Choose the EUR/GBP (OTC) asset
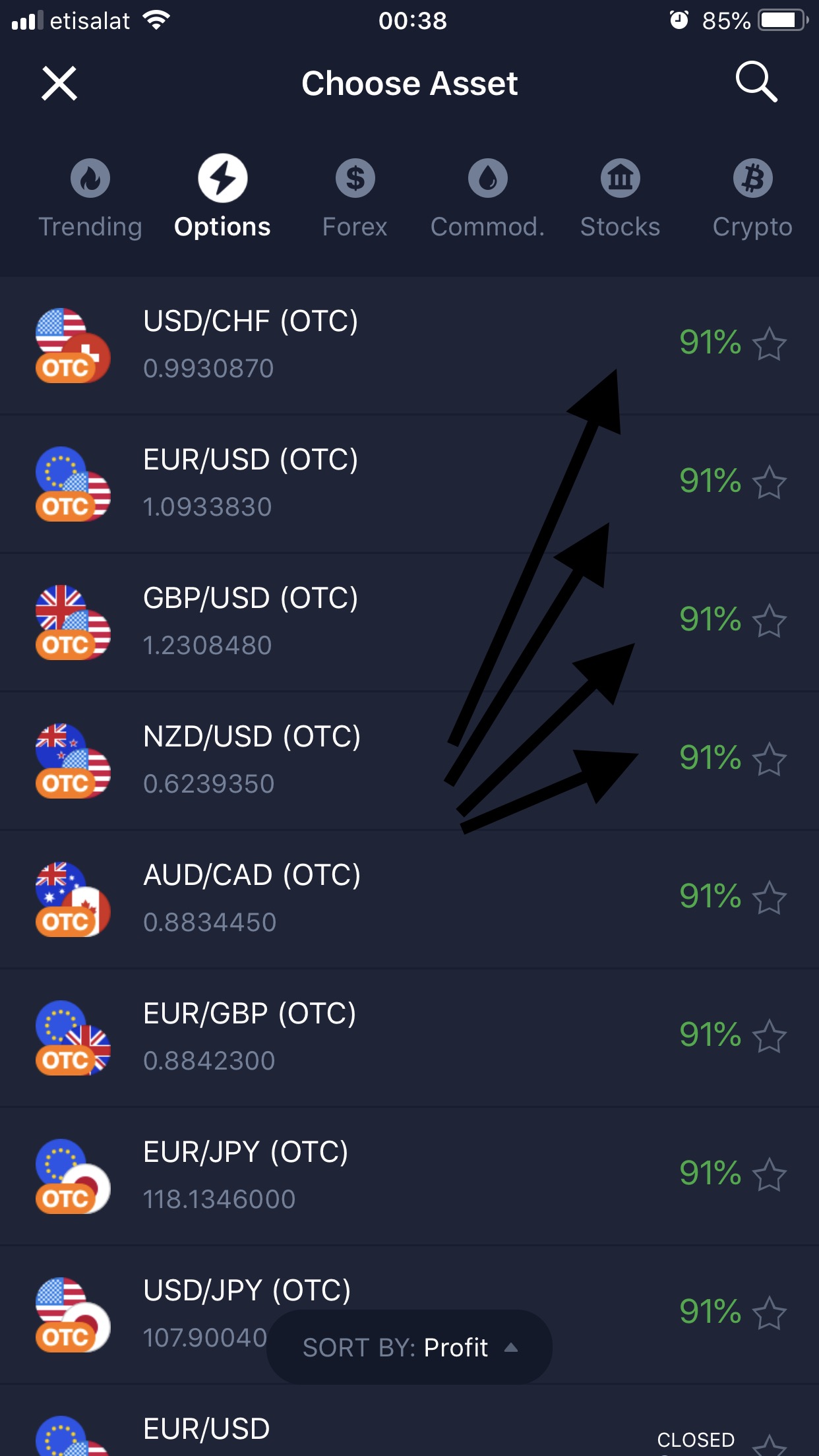The image size is (819, 1456). (409, 1037)
